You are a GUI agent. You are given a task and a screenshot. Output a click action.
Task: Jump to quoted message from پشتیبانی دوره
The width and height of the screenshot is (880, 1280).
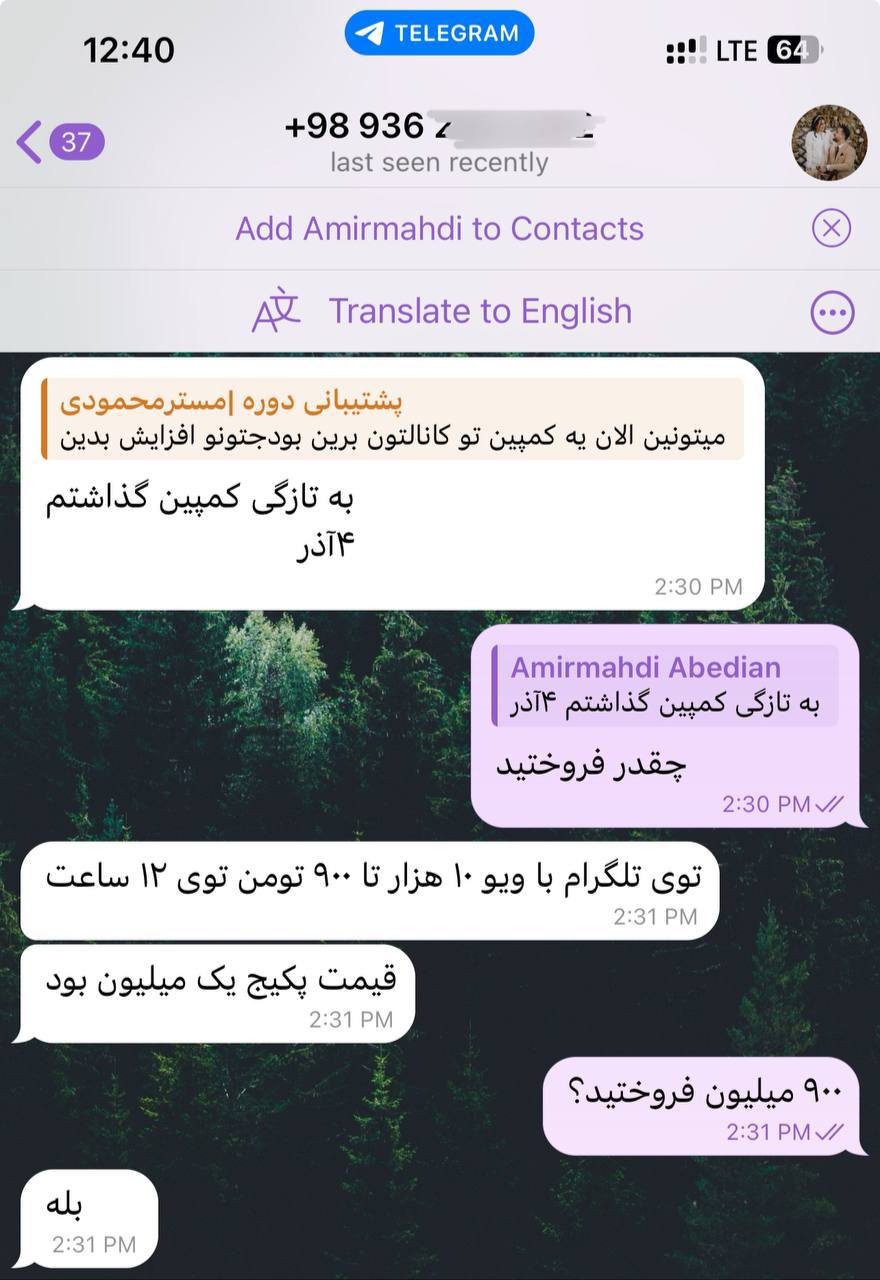click(x=392, y=420)
